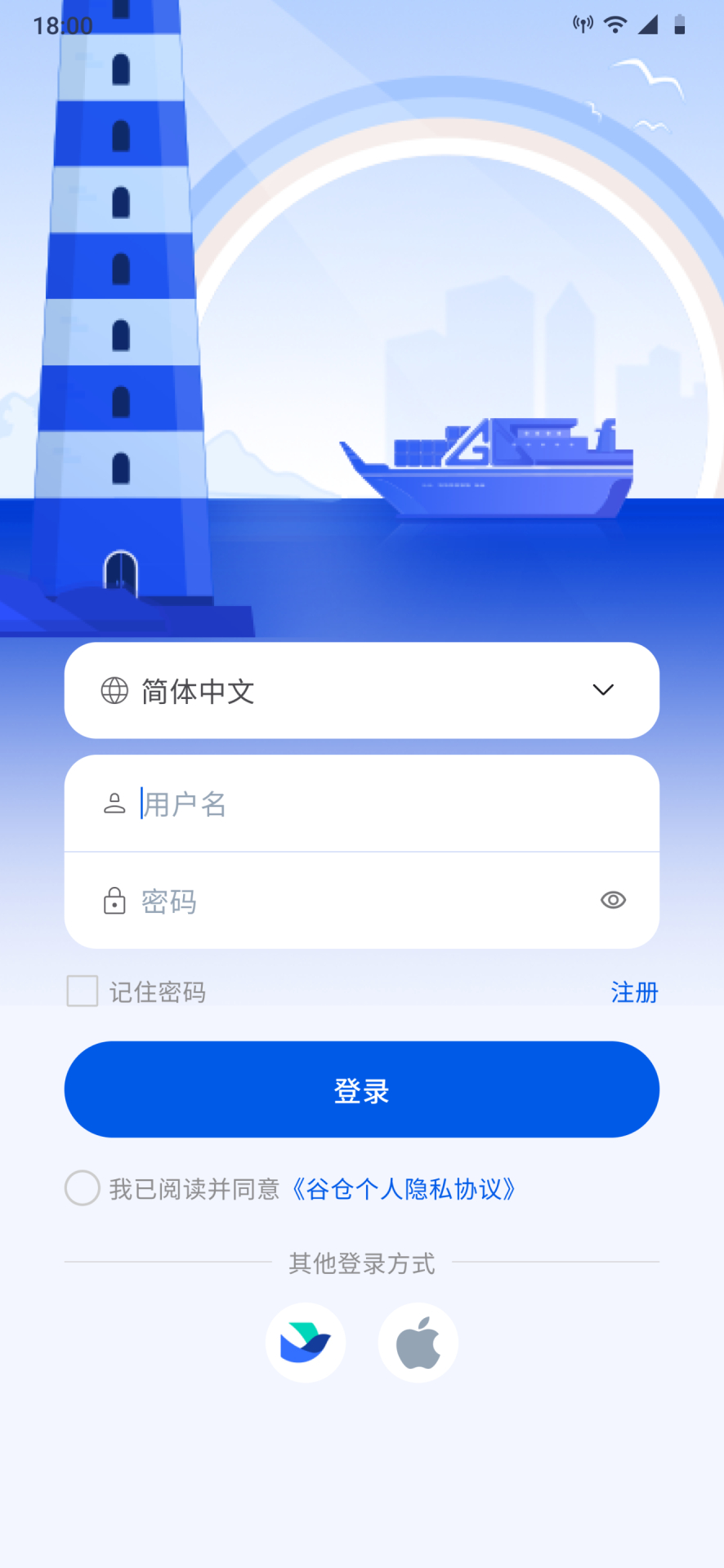Open the 注册 registration page

(x=634, y=992)
